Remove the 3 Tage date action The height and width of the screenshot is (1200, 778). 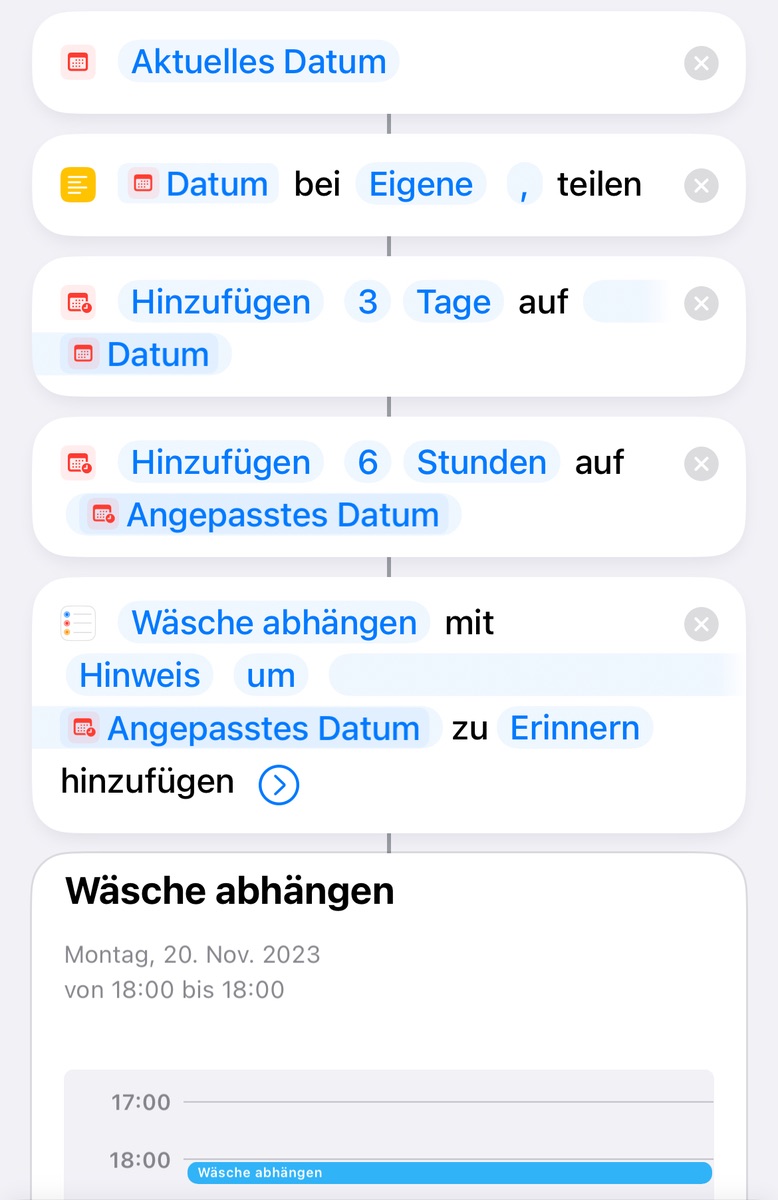701,304
